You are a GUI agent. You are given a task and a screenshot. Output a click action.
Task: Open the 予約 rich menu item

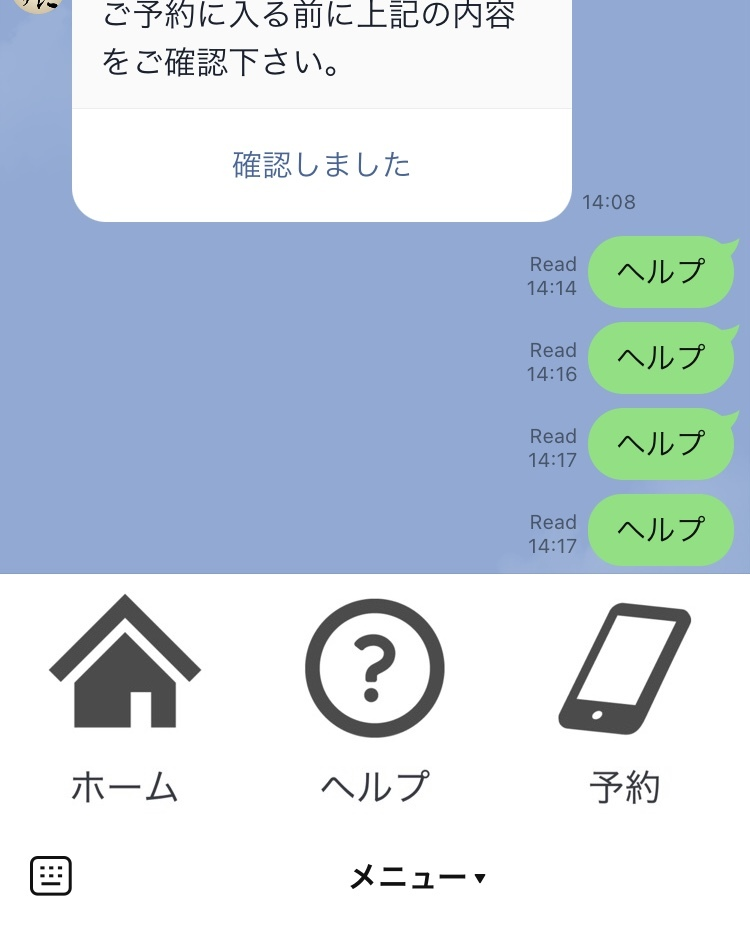click(x=625, y=700)
